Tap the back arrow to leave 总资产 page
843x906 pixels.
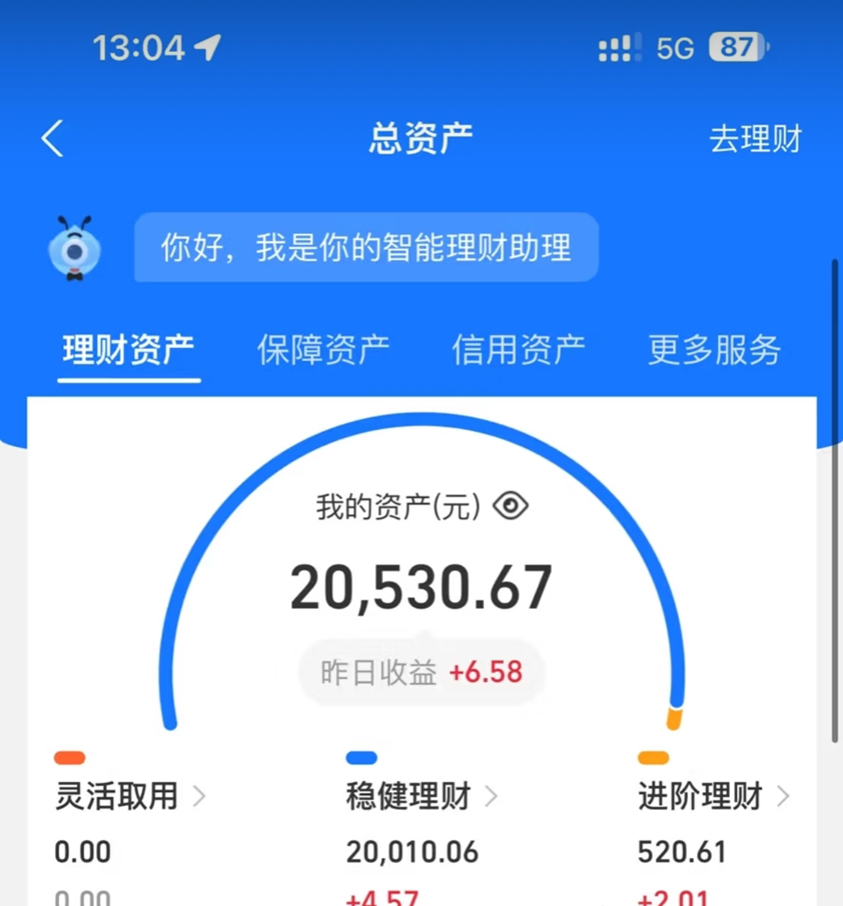pyautogui.click(x=50, y=139)
